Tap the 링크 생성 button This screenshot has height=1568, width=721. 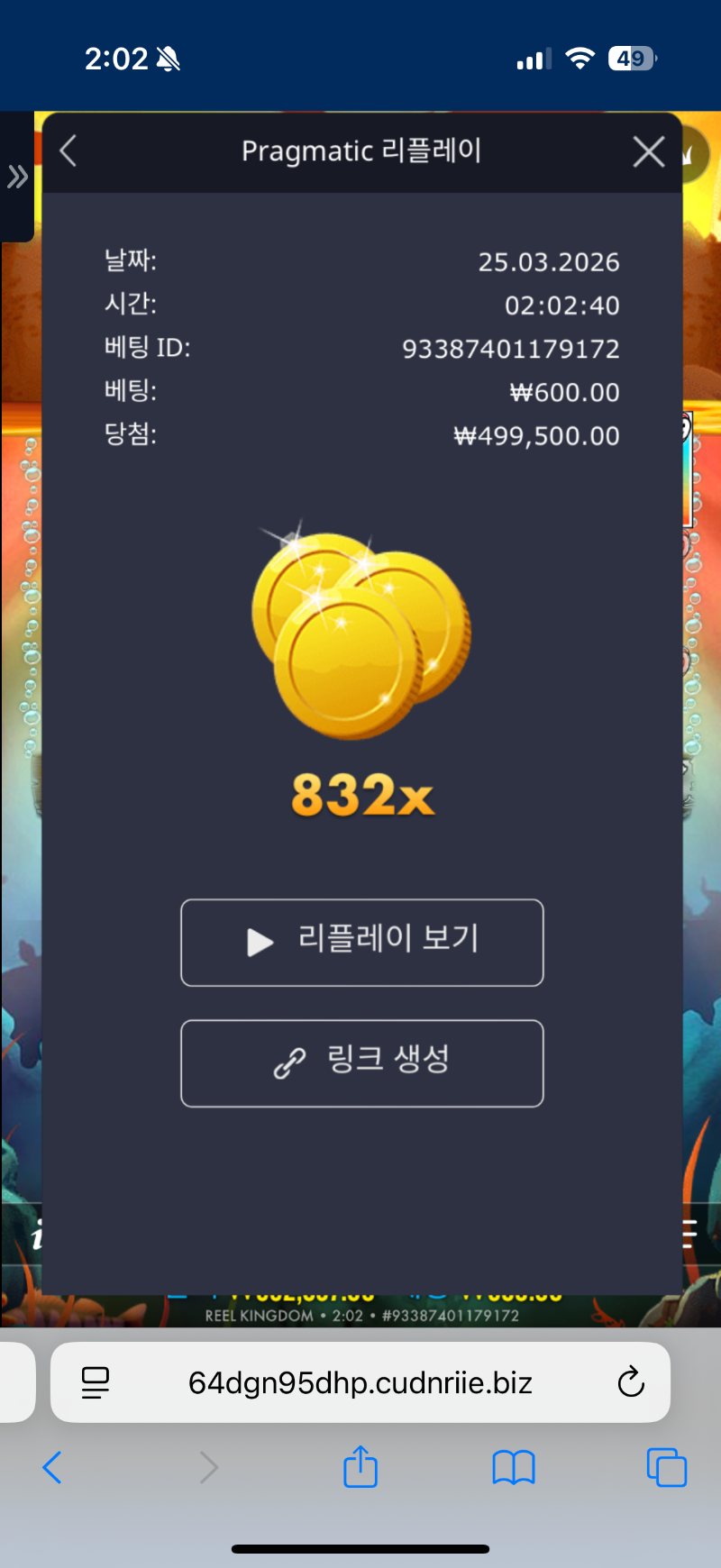[362, 1063]
